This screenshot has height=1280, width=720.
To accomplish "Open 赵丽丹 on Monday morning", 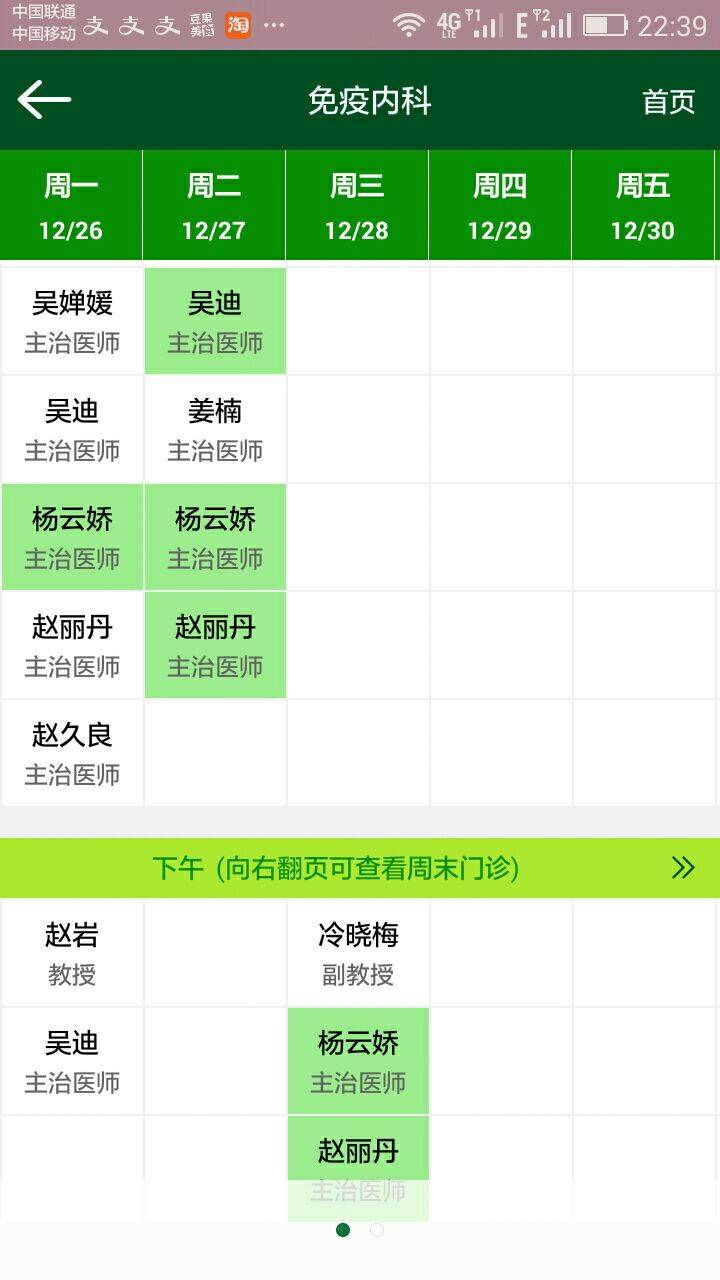I will (72, 645).
